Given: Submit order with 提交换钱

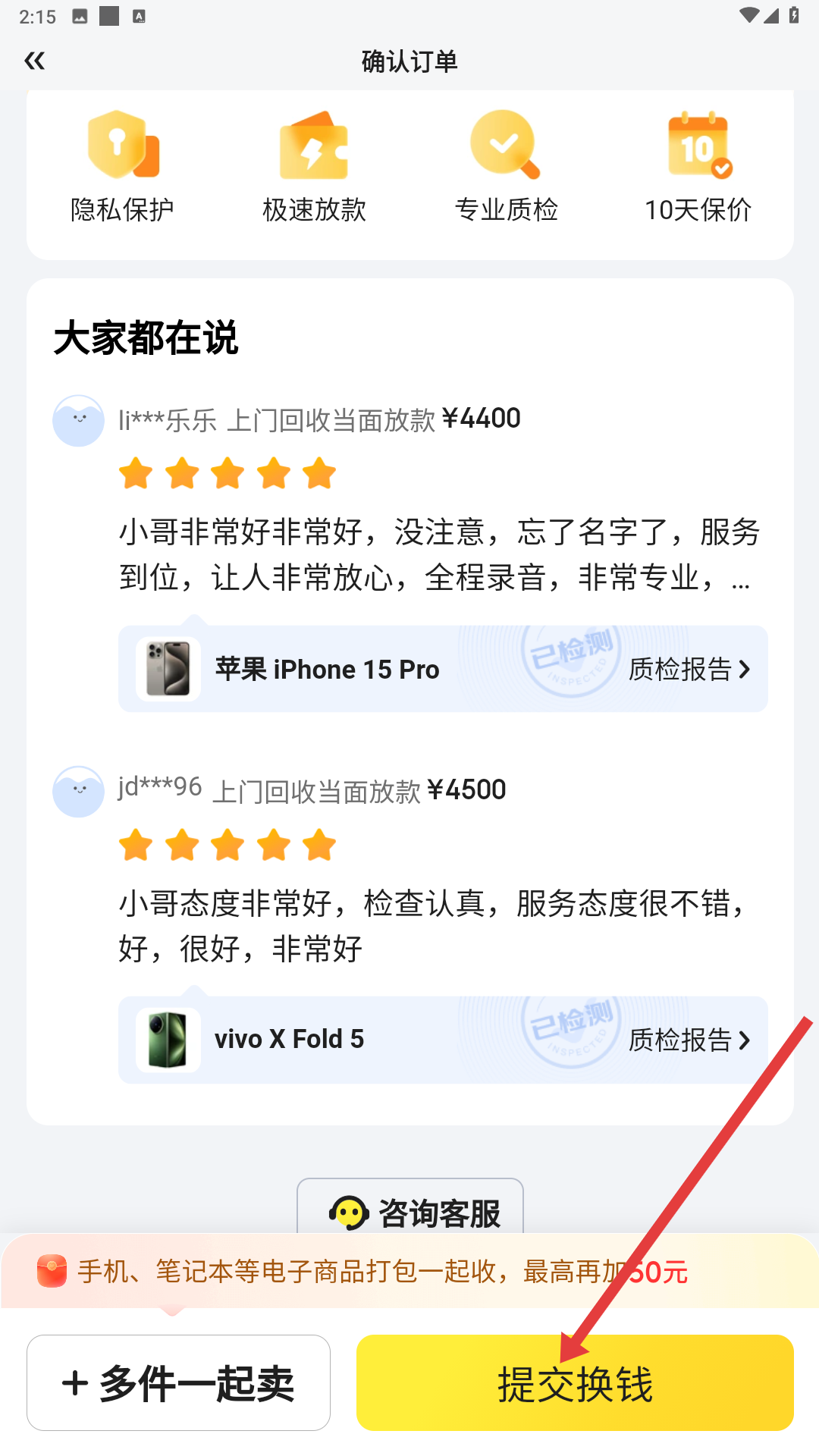Looking at the screenshot, I should click(x=575, y=1382).
